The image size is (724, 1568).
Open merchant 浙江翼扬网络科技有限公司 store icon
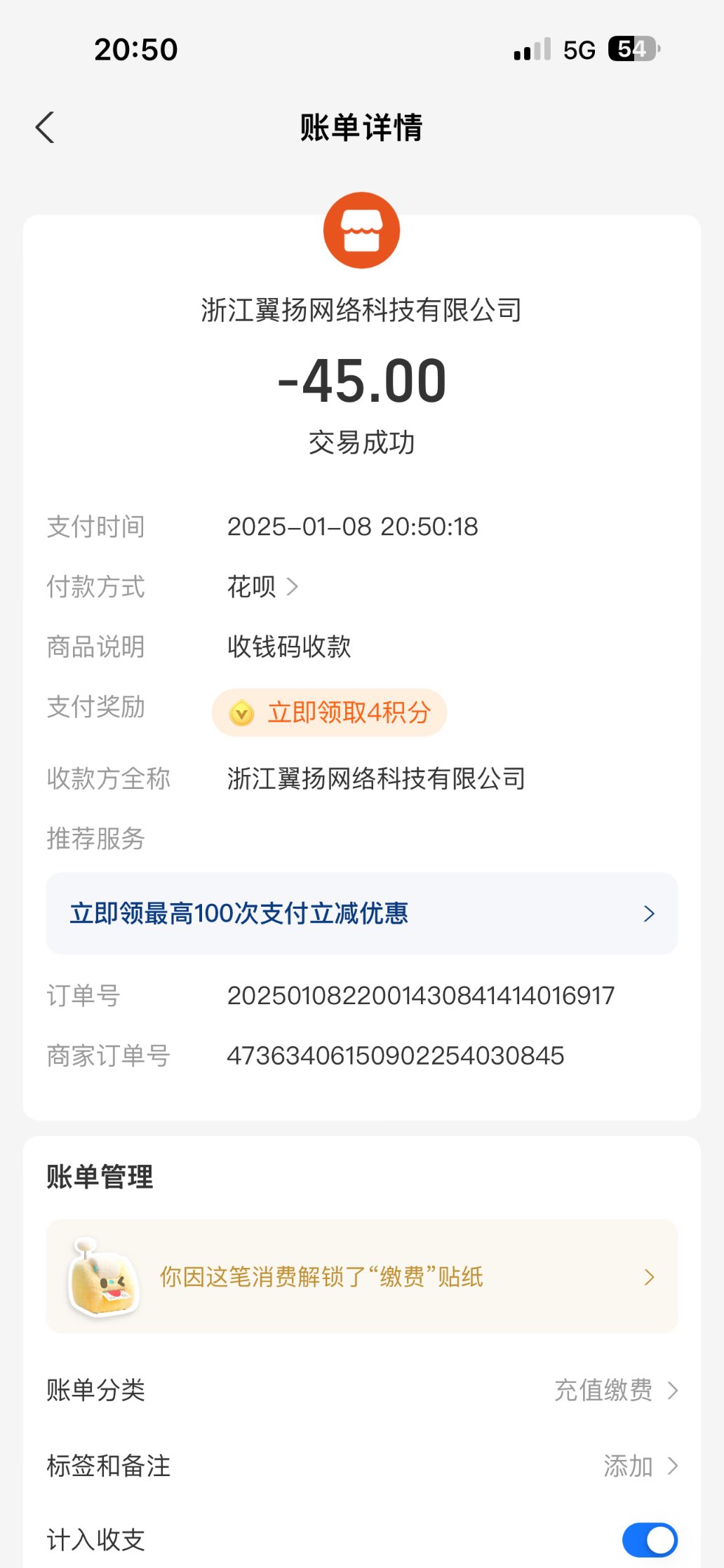(x=361, y=231)
